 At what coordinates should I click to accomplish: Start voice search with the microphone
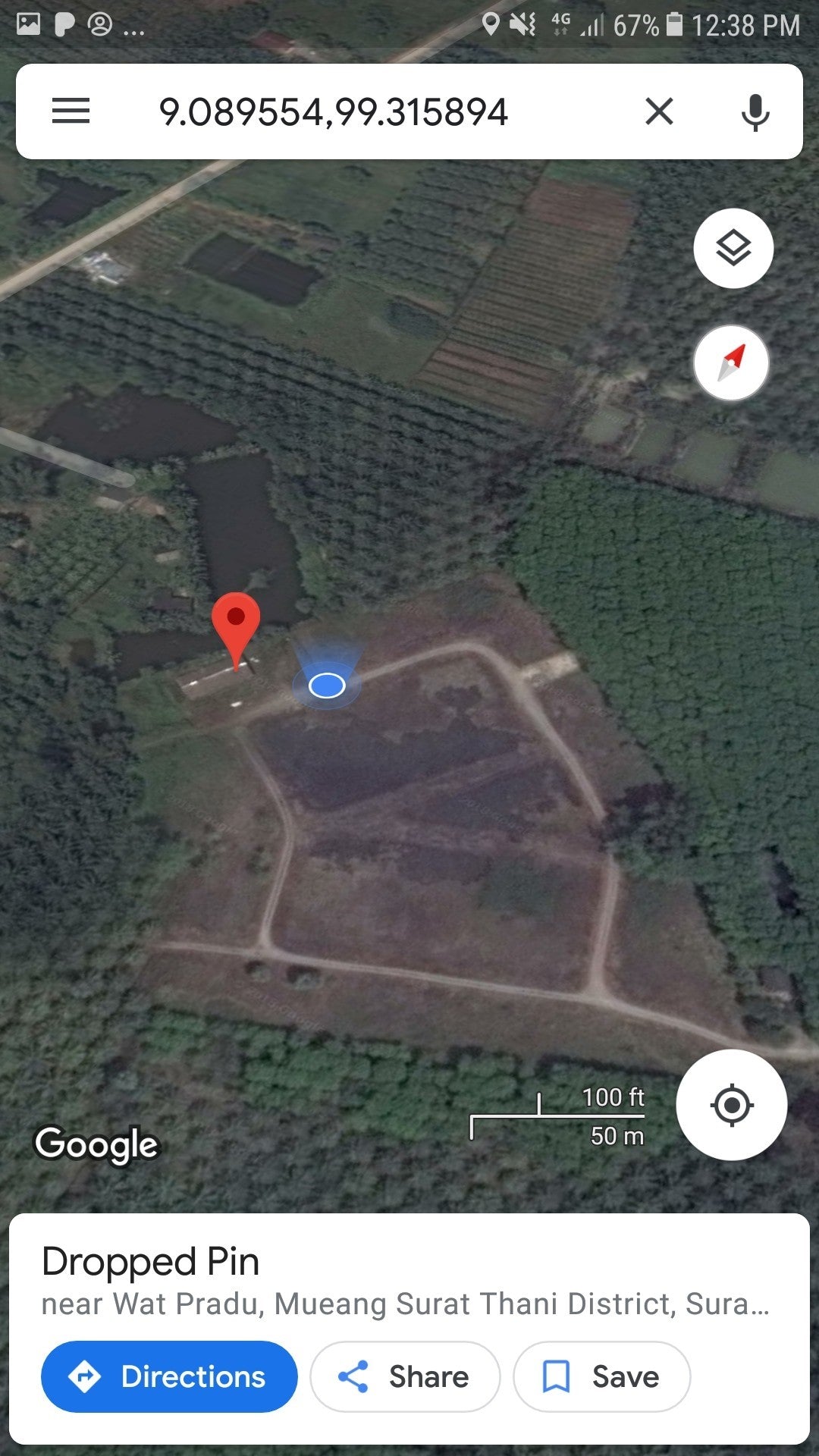(755, 112)
